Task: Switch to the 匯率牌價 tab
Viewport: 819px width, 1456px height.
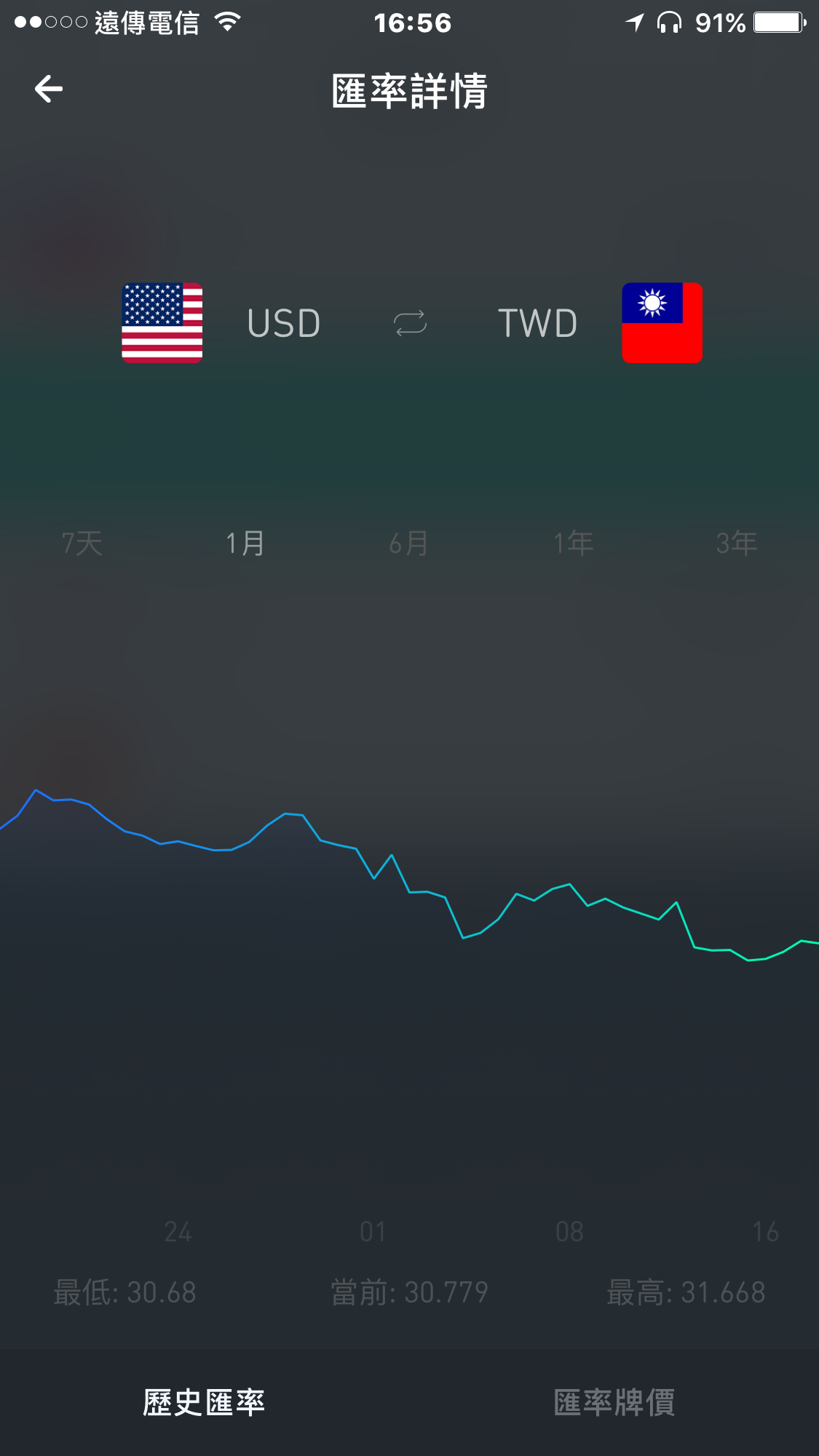Action: point(614,1402)
